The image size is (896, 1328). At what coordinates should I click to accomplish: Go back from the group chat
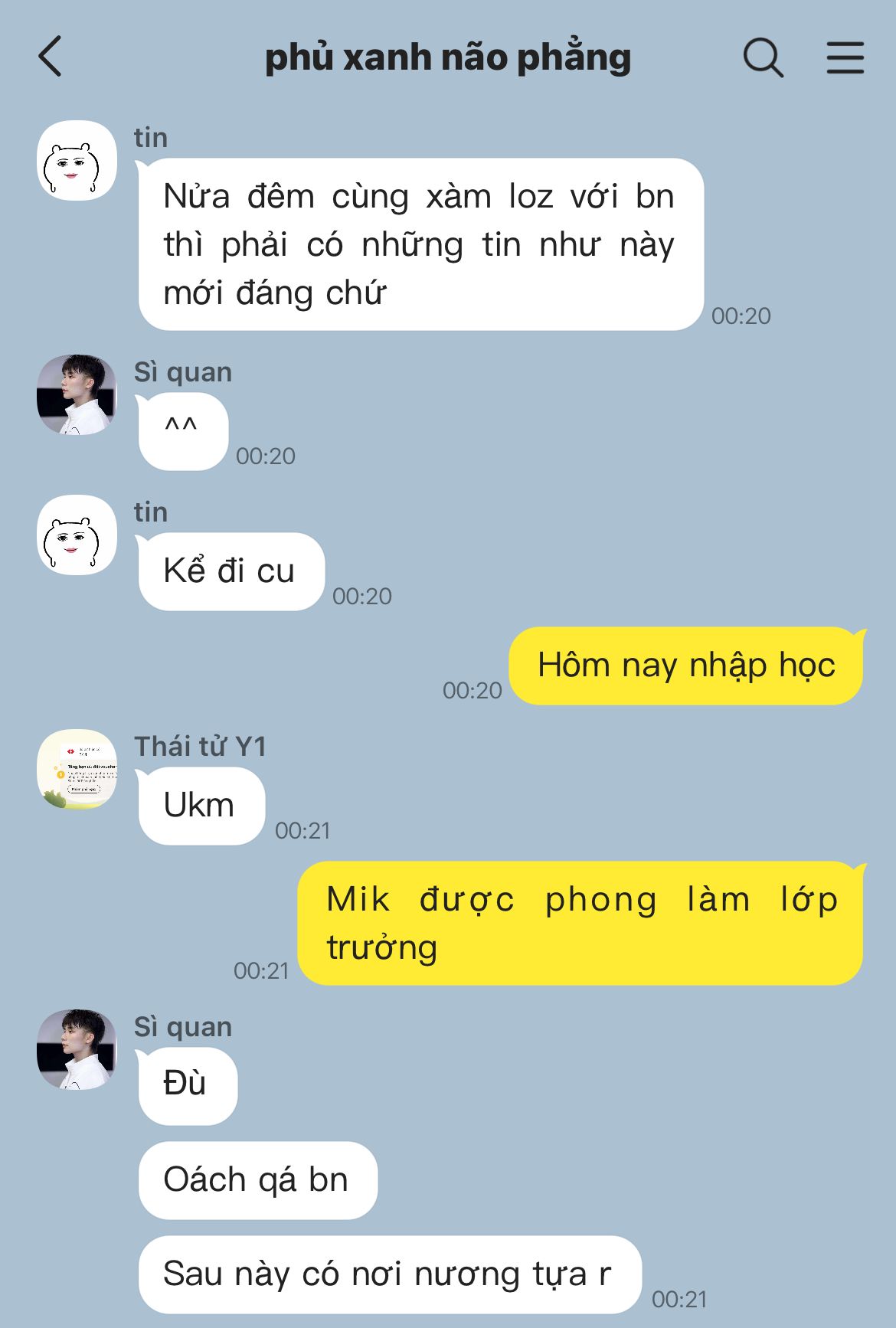[x=50, y=57]
